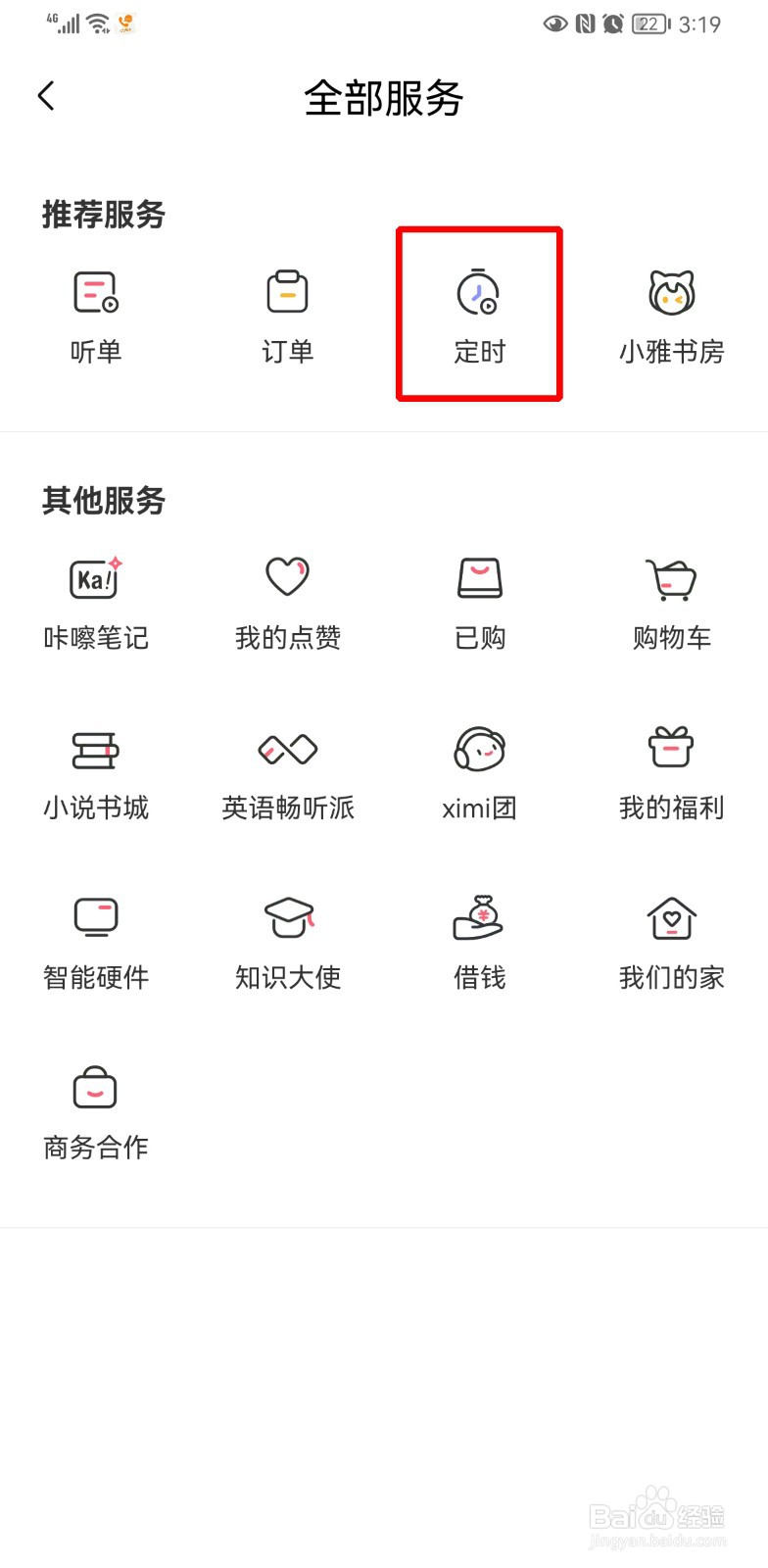
Task: Open 知识大使
Action: [287, 941]
